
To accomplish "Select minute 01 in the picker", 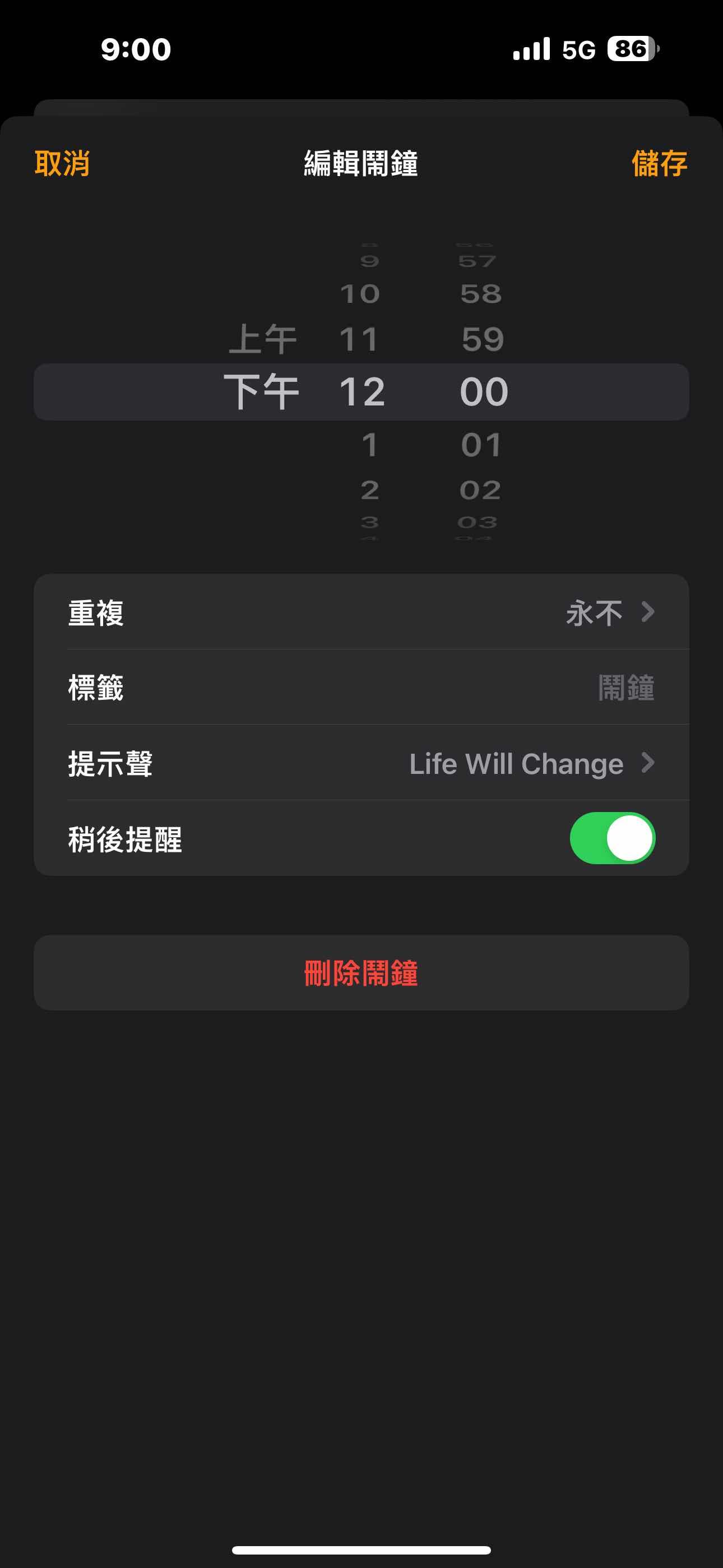I will click(x=481, y=445).
